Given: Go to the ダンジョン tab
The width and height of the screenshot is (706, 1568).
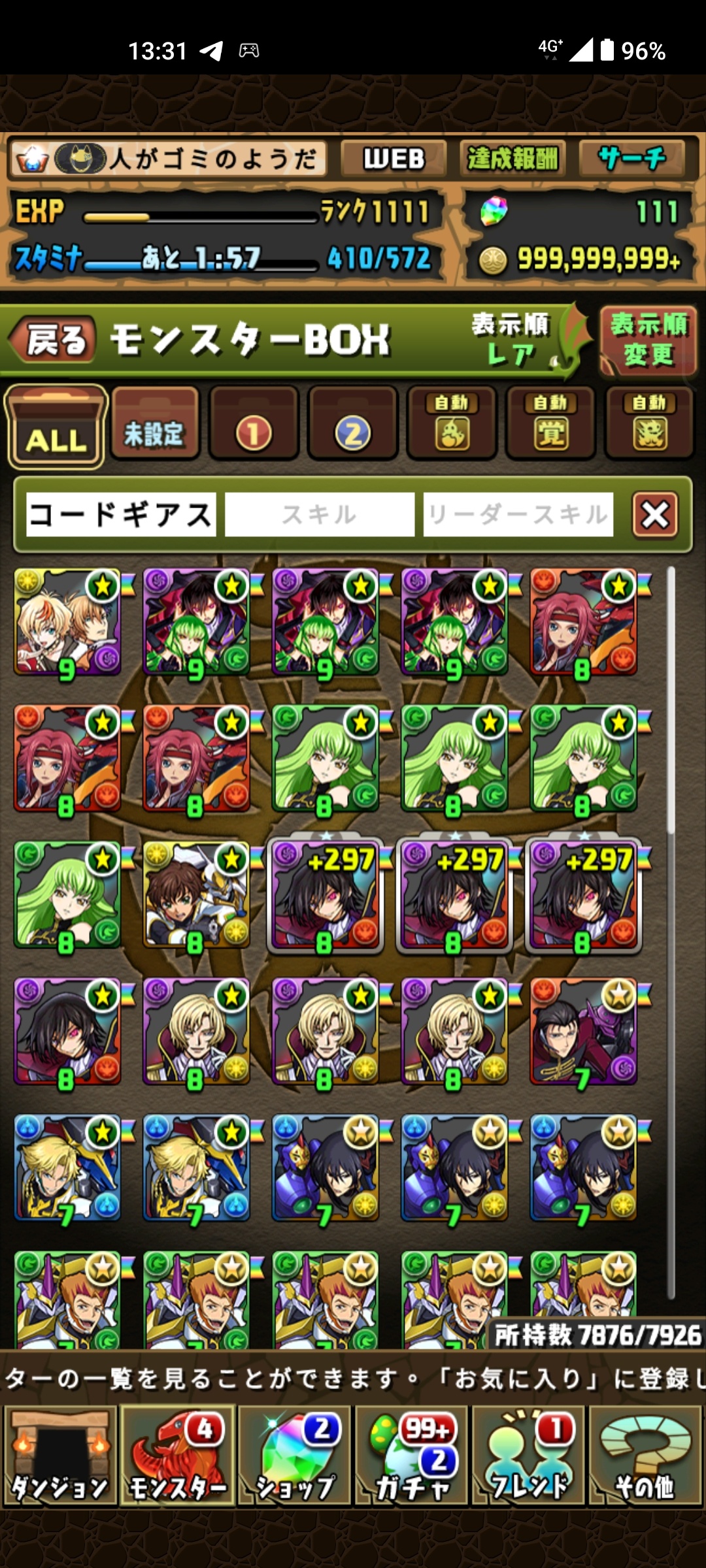Looking at the screenshot, I should tap(60, 1454).
